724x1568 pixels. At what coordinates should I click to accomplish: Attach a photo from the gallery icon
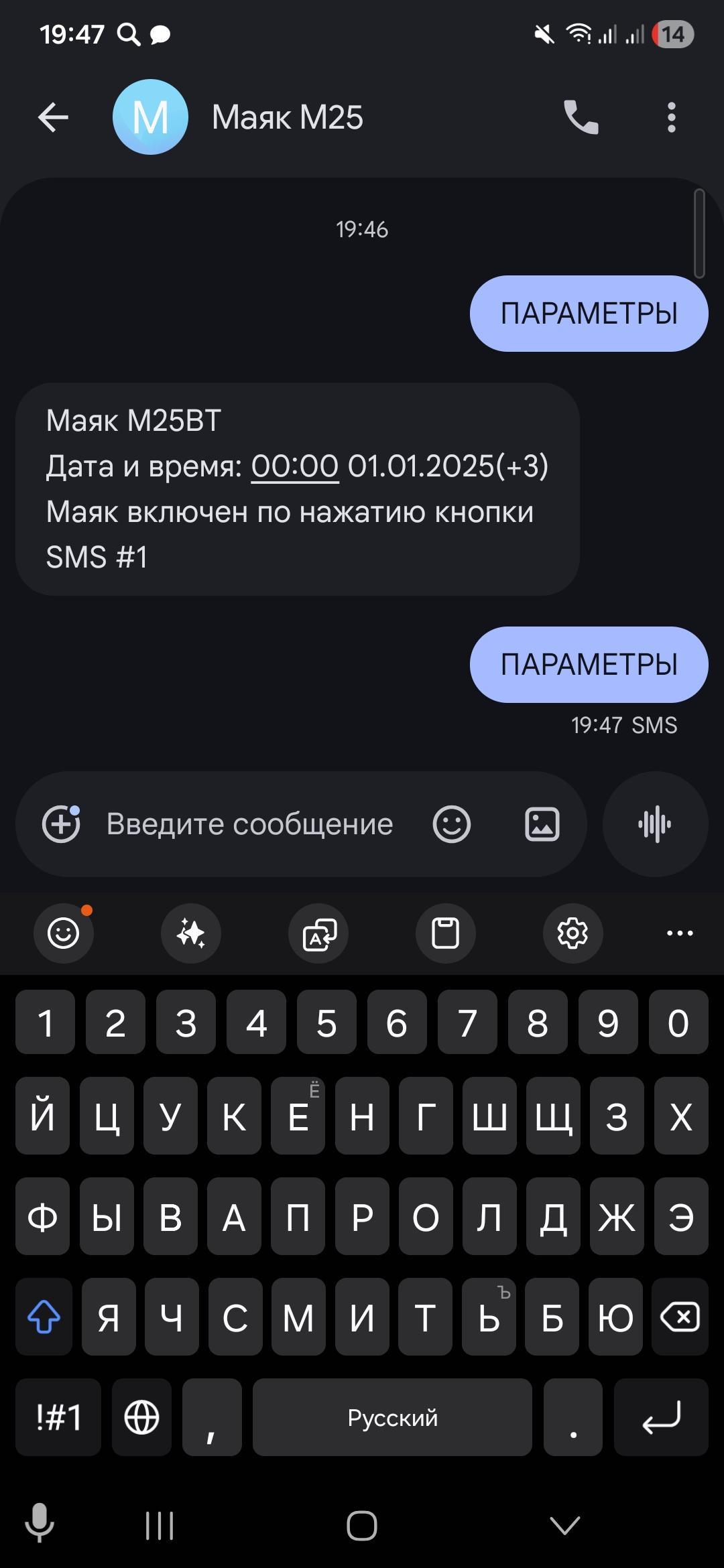542,824
